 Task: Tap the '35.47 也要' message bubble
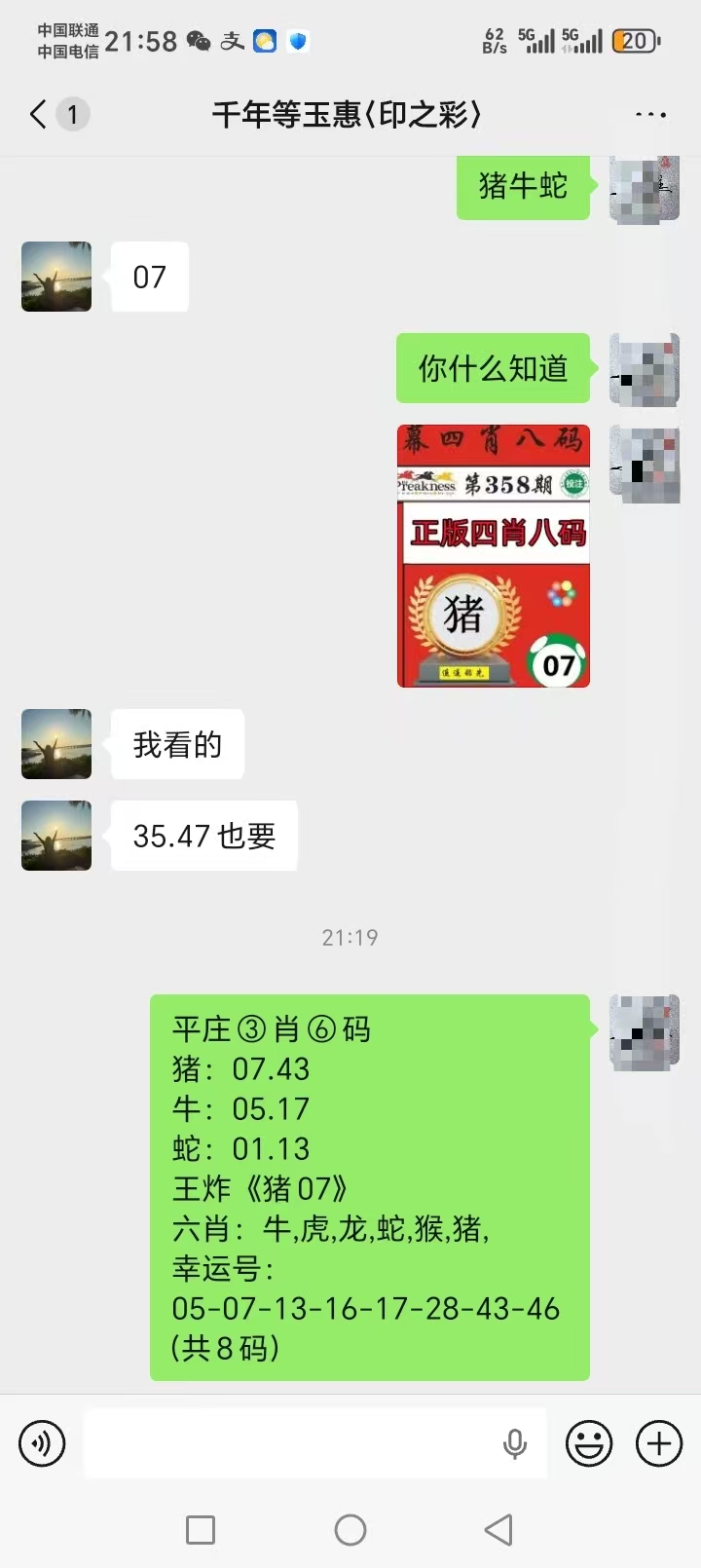pyautogui.click(x=203, y=836)
